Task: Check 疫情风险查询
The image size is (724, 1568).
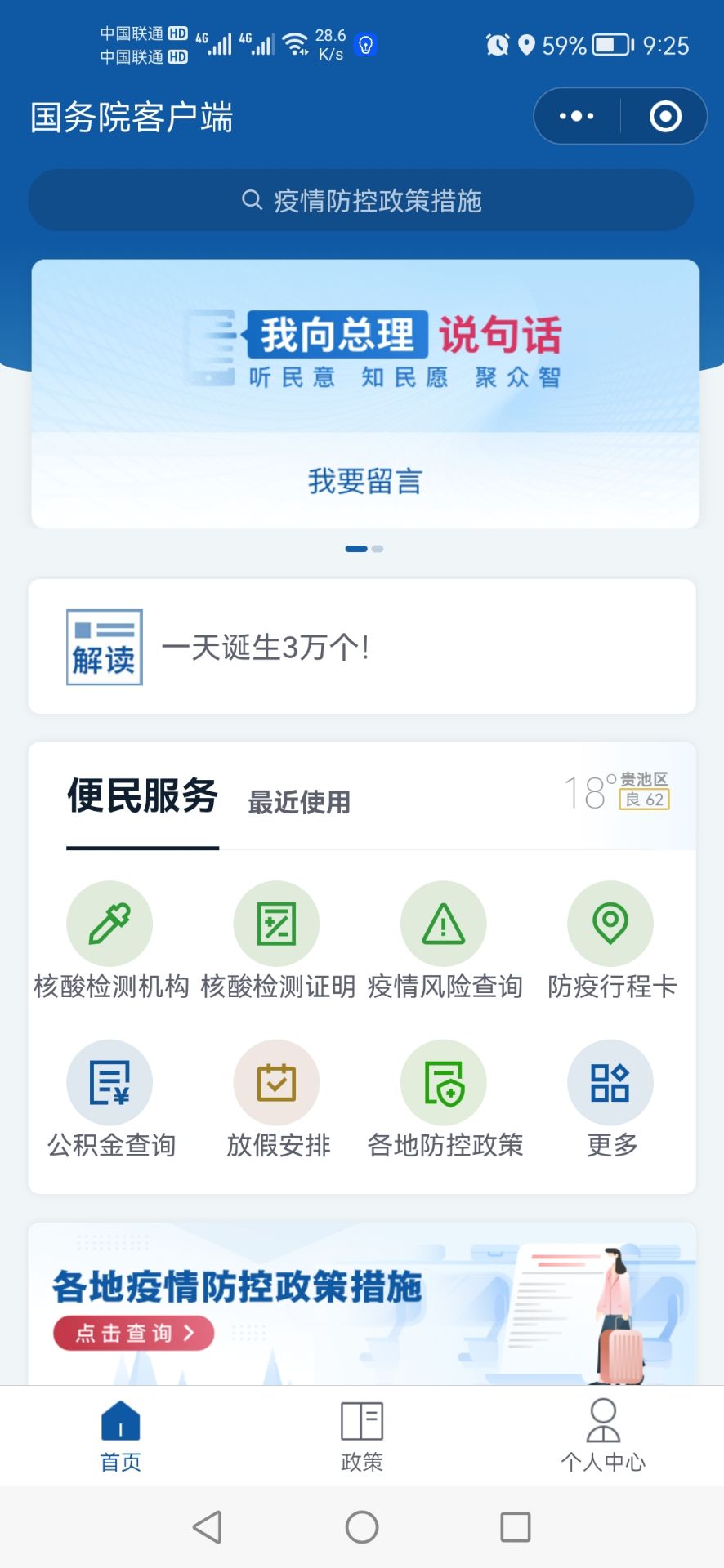Action: click(444, 939)
